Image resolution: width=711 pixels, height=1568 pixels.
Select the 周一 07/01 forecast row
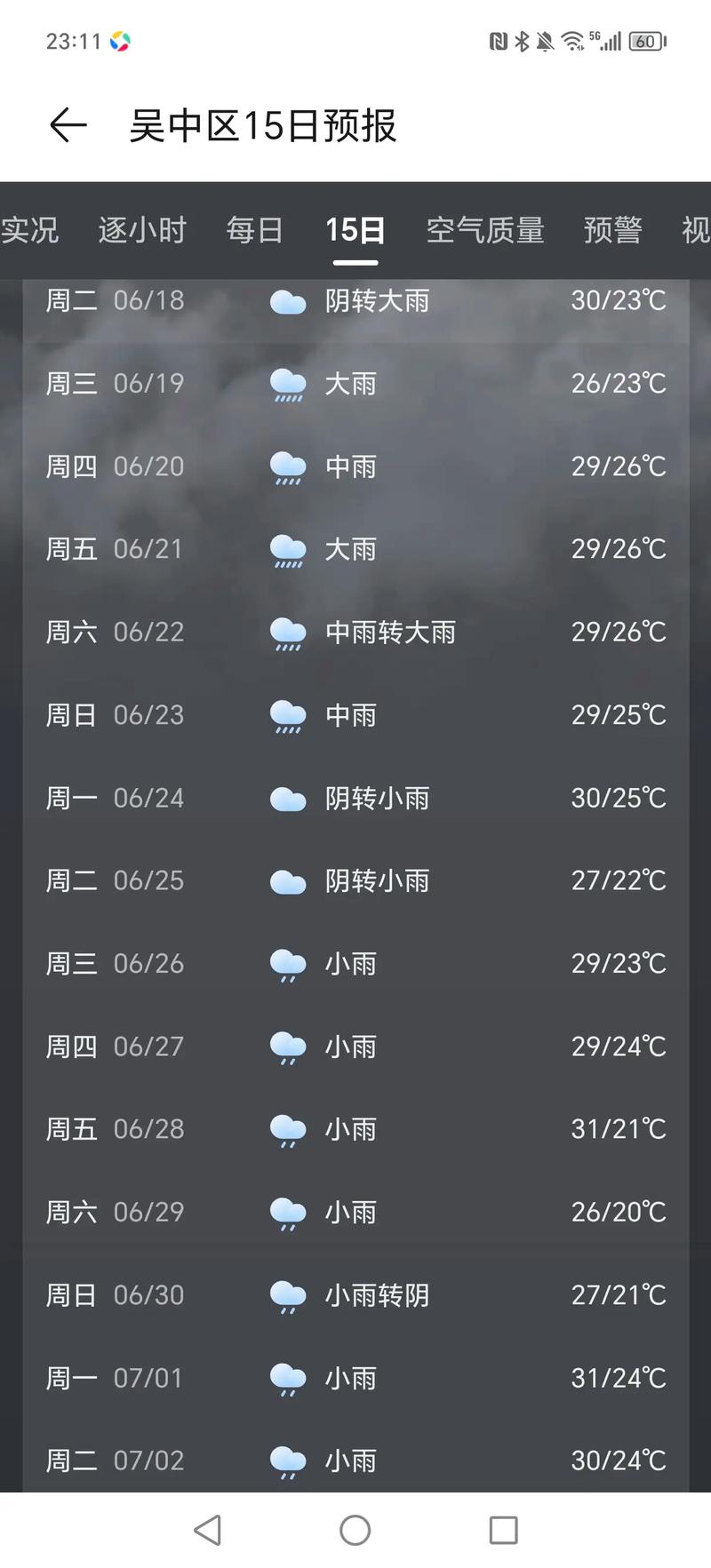pyautogui.click(x=355, y=1378)
